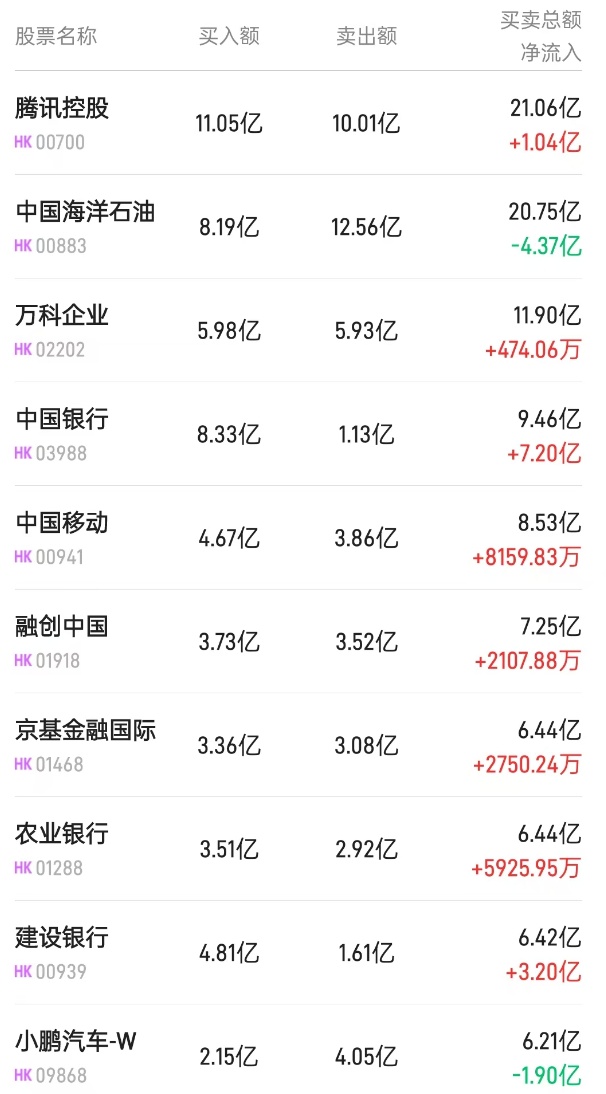View the 京基金融国际 stock row
The width and height of the screenshot is (606, 1094).
click(x=85, y=731)
